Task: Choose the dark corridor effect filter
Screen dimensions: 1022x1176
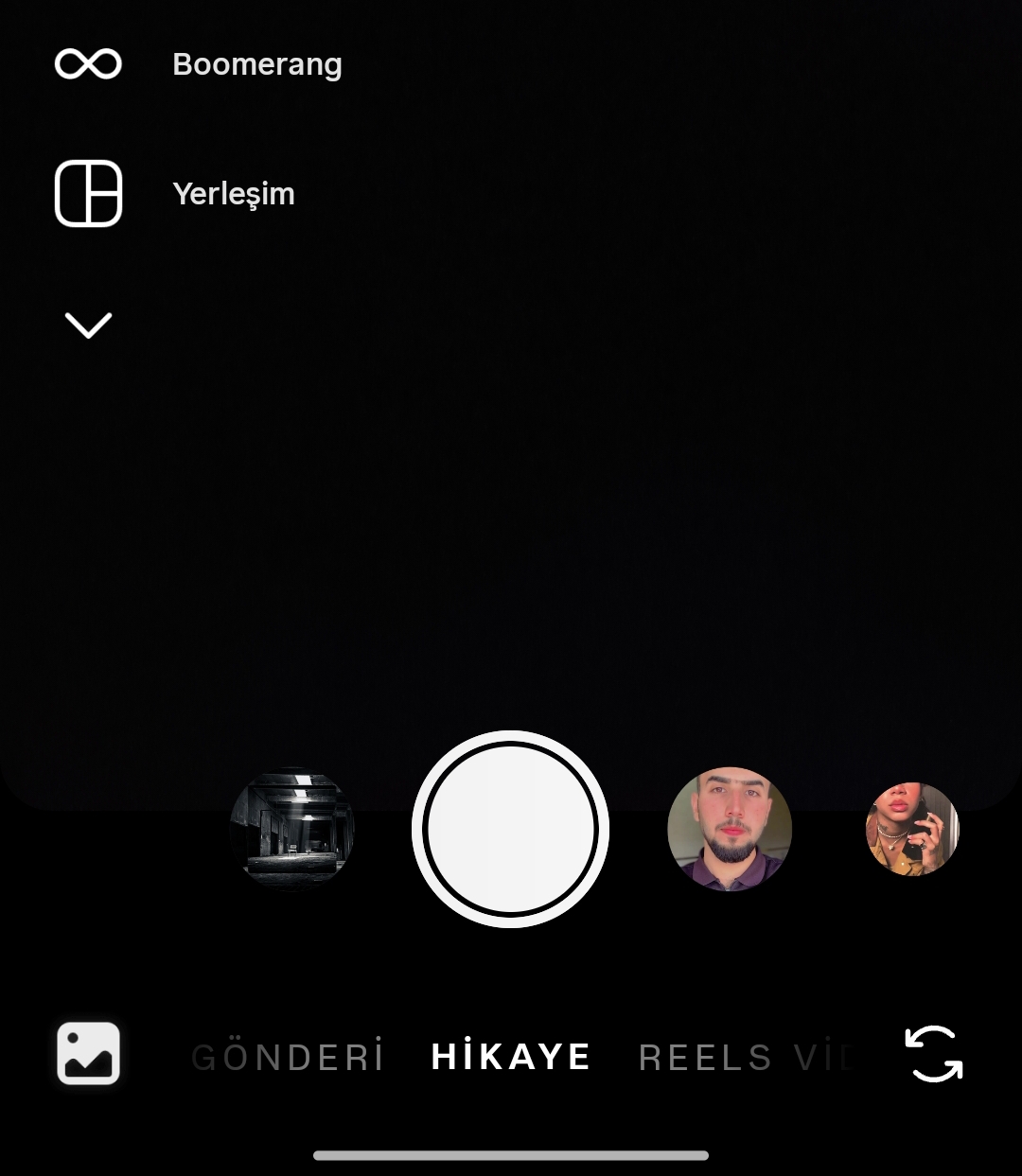Action: click(292, 829)
